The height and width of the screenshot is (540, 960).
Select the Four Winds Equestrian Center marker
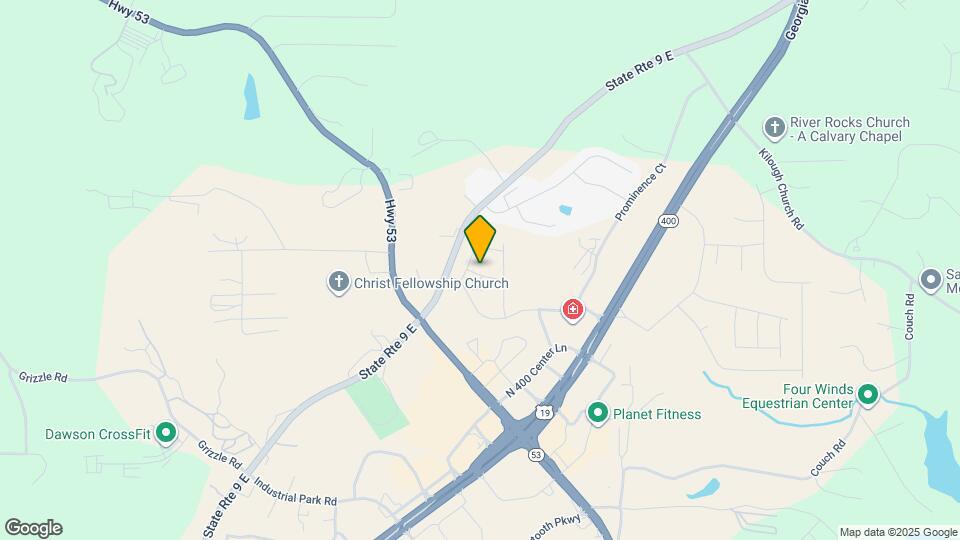click(x=868, y=395)
